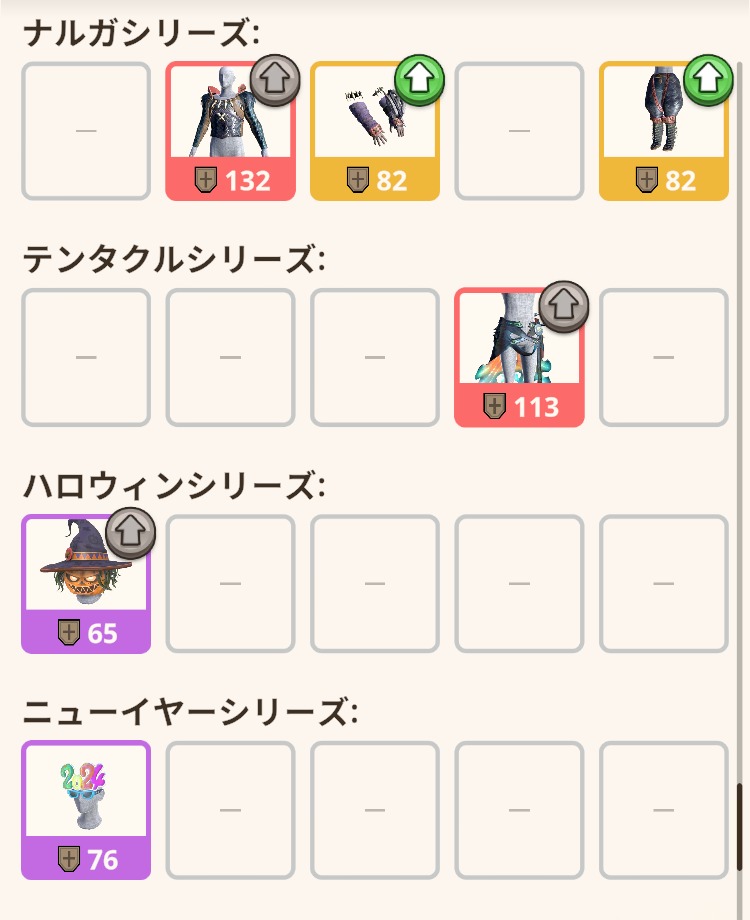This screenshot has height=920, width=750.
Task: Open the New Year 2024 headgear card
Action: pos(85,810)
